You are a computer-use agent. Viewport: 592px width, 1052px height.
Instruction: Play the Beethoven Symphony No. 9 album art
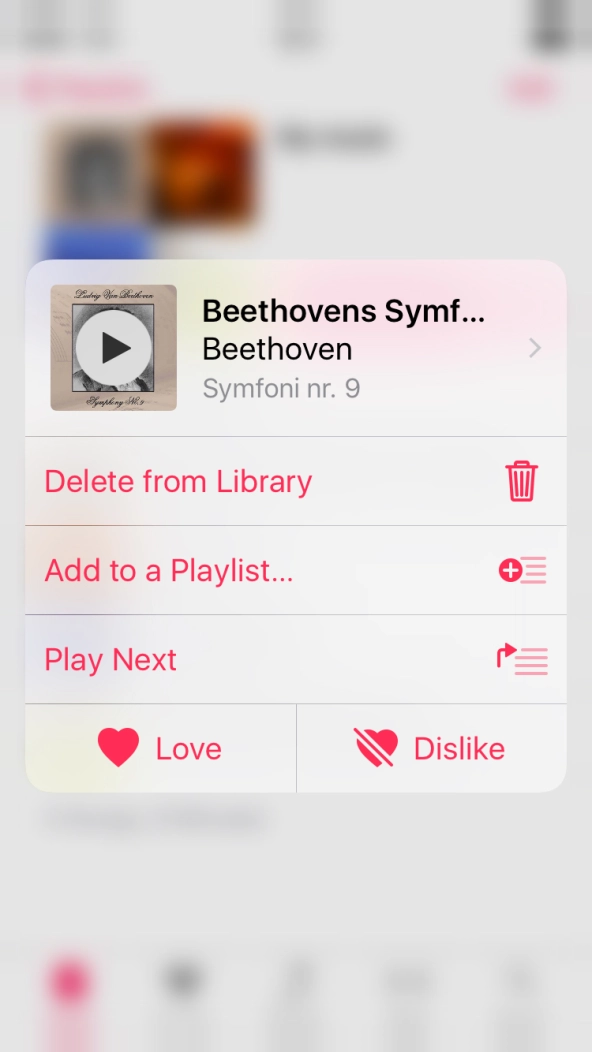113,348
